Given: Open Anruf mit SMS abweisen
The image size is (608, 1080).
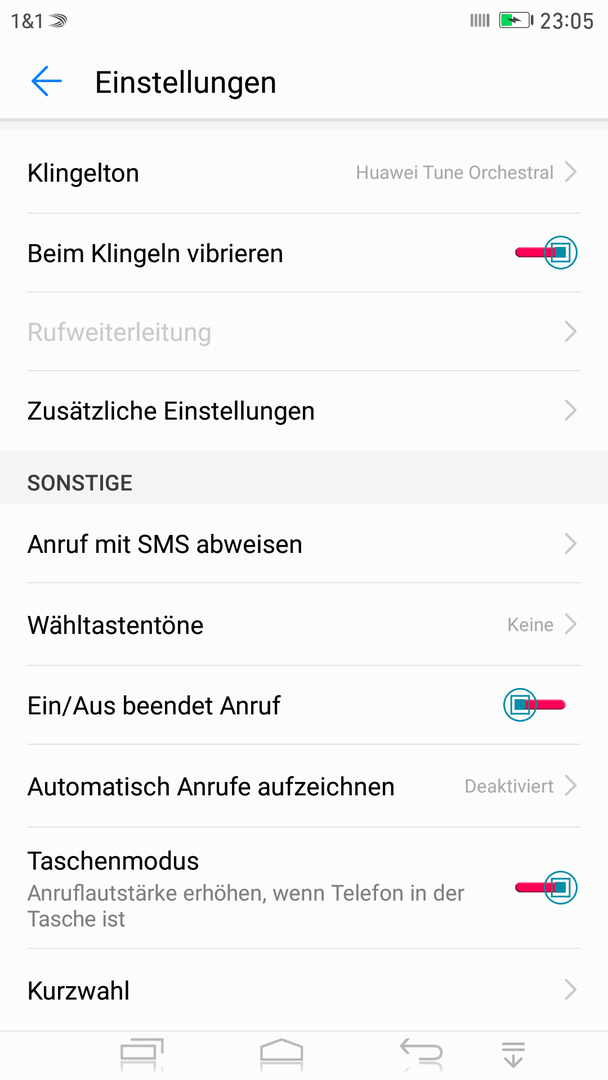Looking at the screenshot, I should (304, 543).
